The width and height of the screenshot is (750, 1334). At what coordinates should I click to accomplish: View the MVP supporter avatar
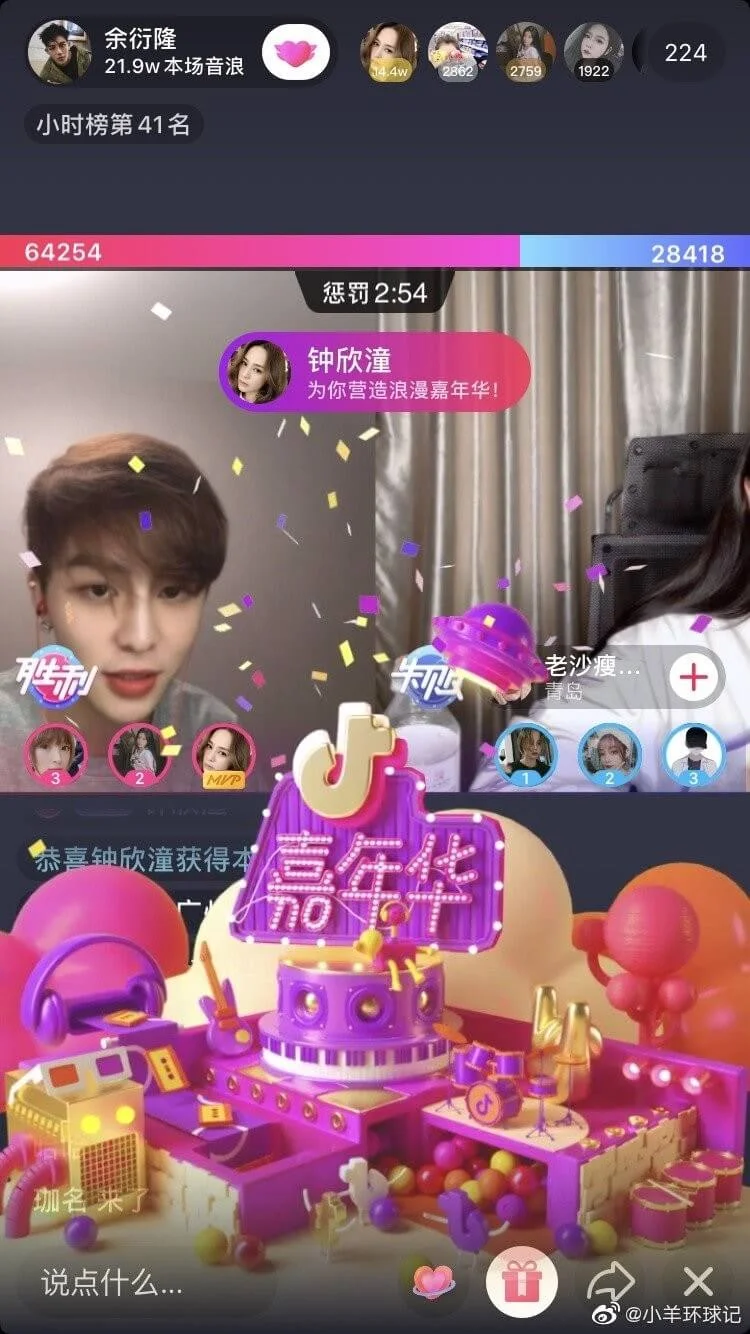(222, 753)
